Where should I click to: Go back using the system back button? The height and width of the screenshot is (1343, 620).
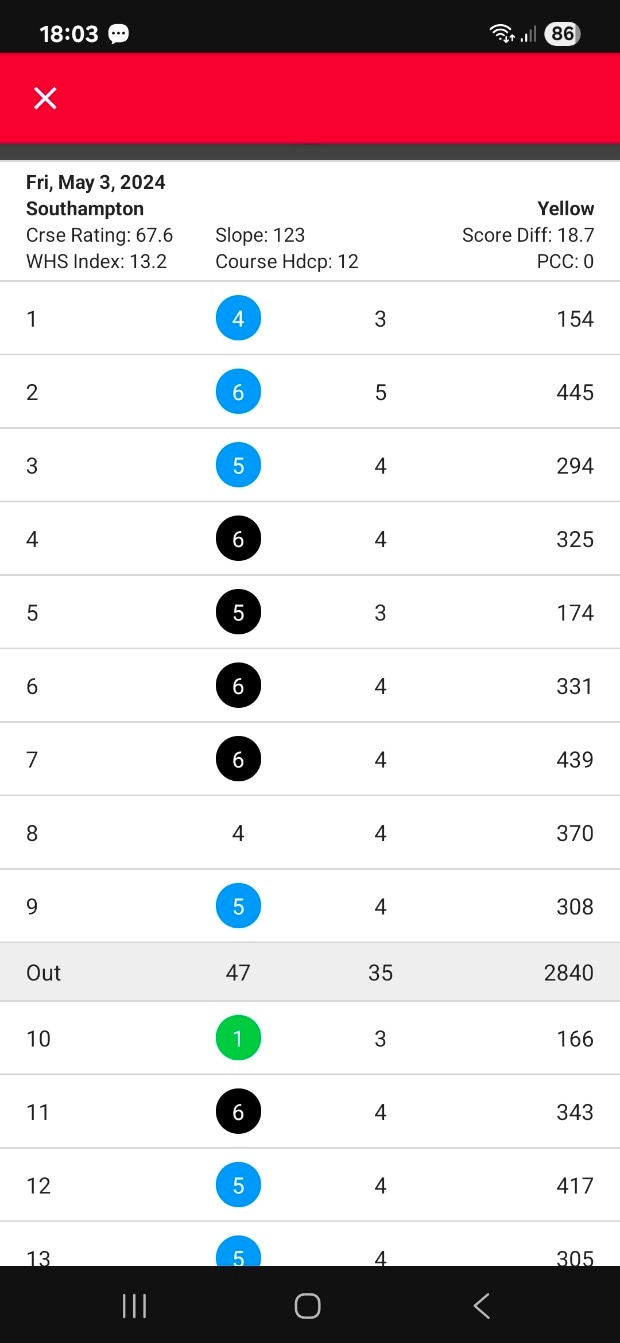[x=482, y=1305]
